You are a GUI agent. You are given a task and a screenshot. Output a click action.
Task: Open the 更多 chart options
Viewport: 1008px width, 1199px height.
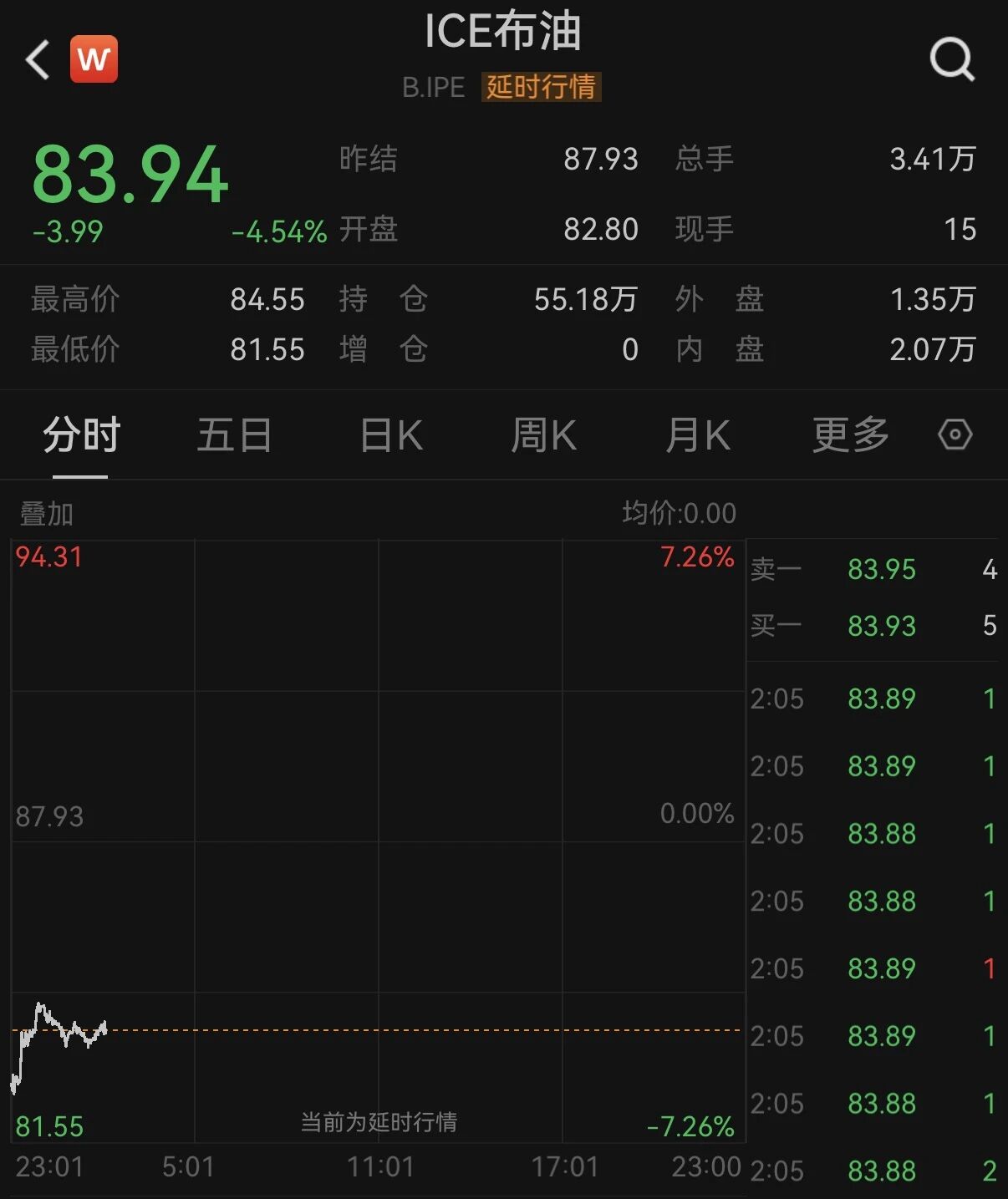coord(851,435)
